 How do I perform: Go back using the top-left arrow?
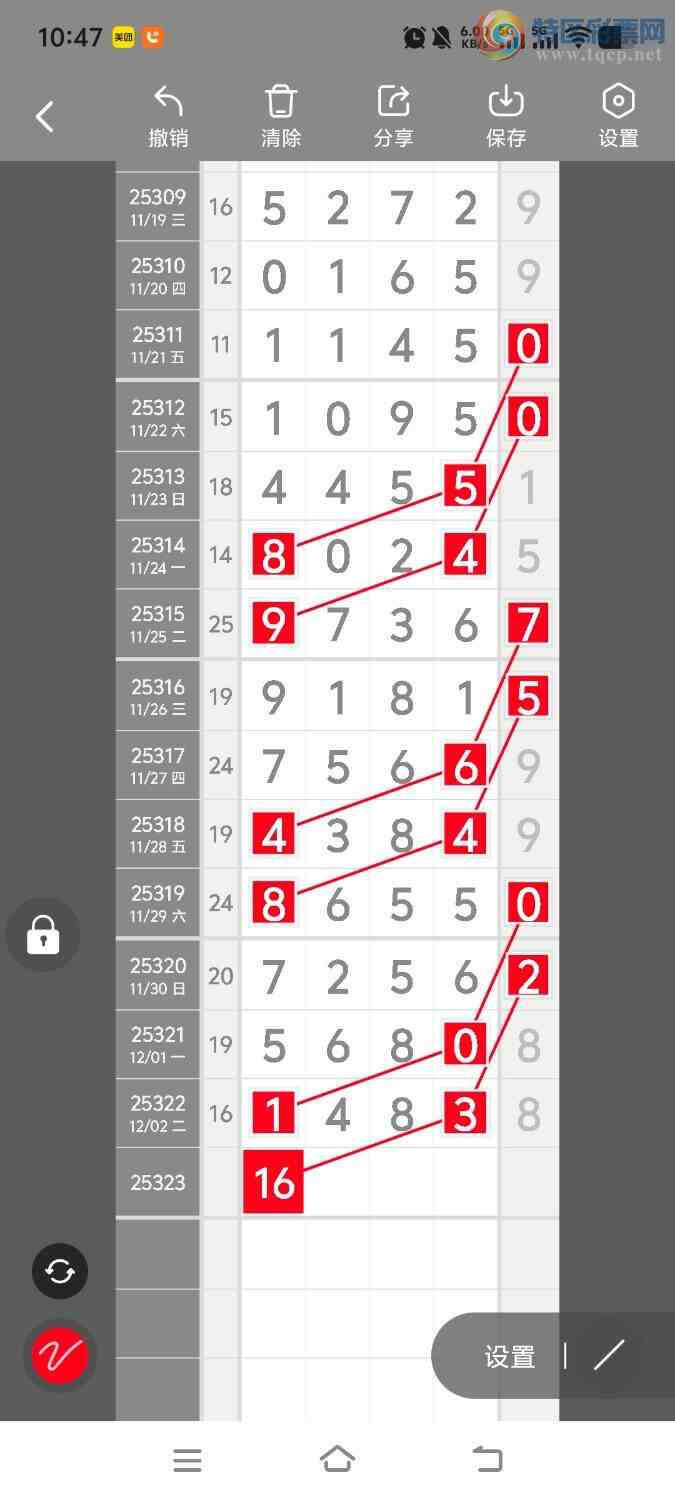pos(44,117)
